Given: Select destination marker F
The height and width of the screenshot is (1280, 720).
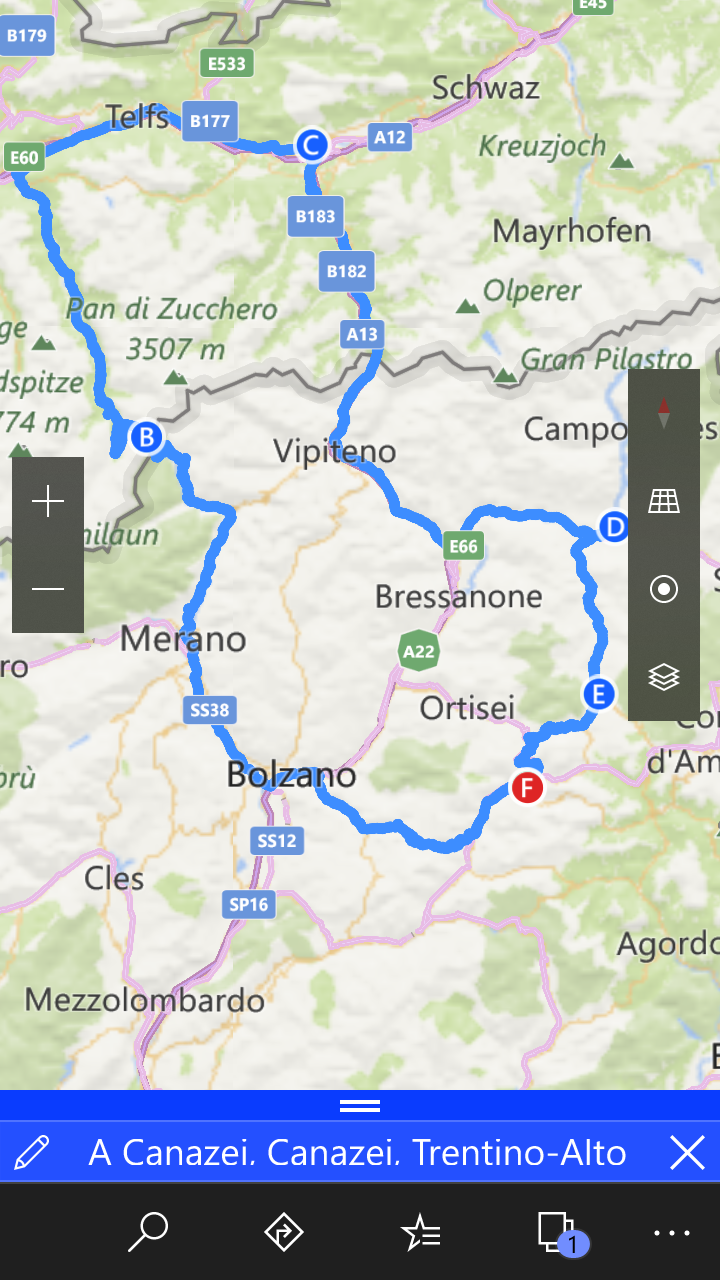Looking at the screenshot, I should click(x=527, y=788).
